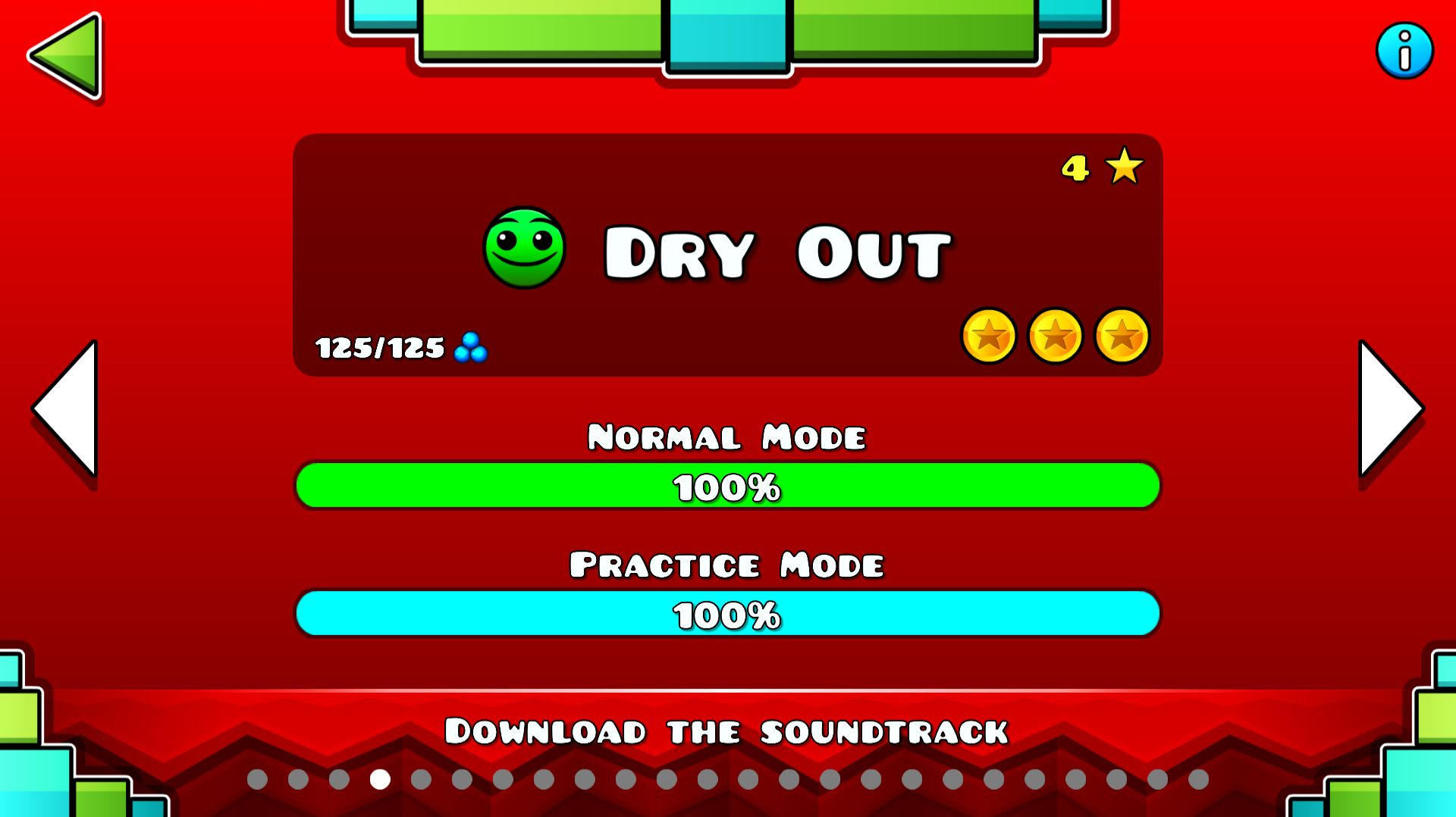Open the Download the soundtrack link
The height and width of the screenshot is (817, 1456).
click(x=726, y=731)
